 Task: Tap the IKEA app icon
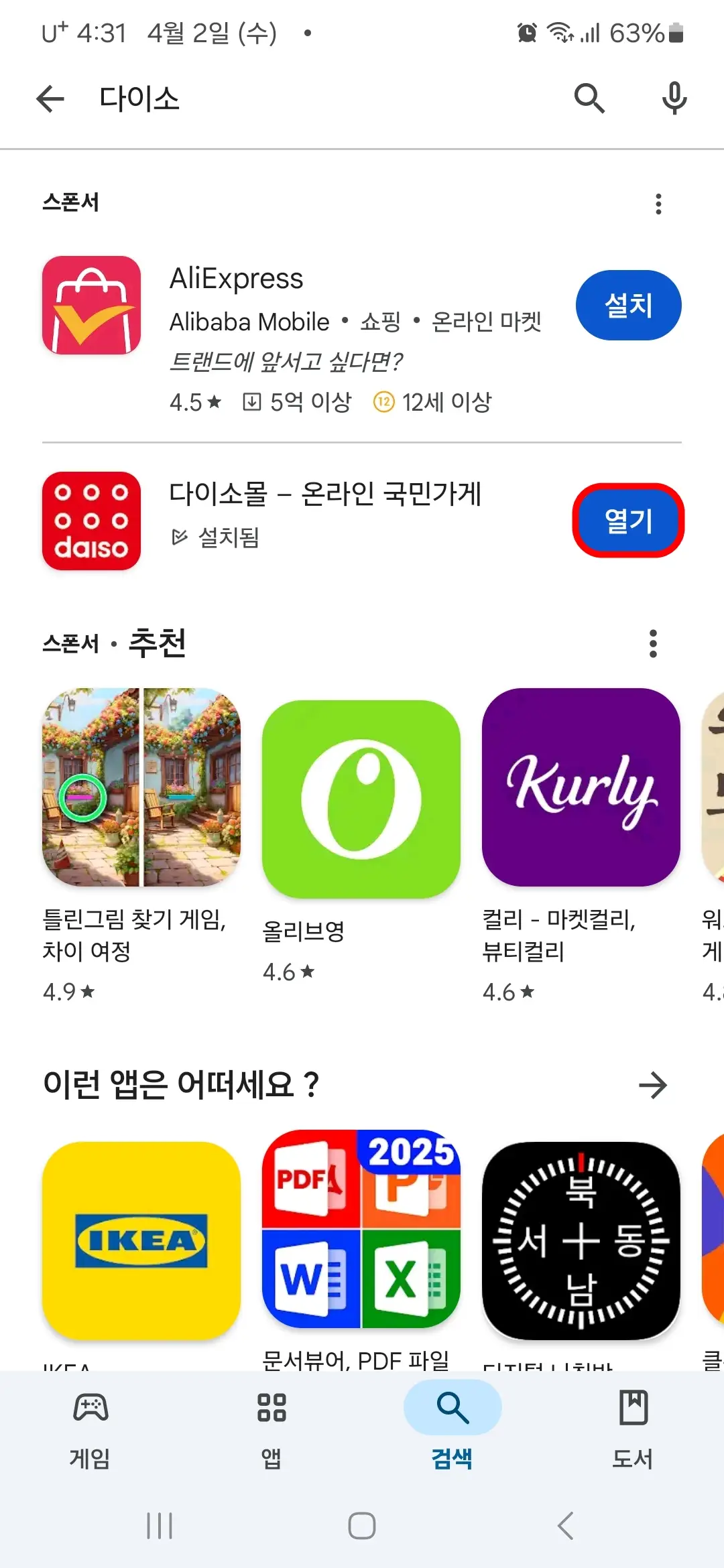pyautogui.click(x=139, y=1238)
